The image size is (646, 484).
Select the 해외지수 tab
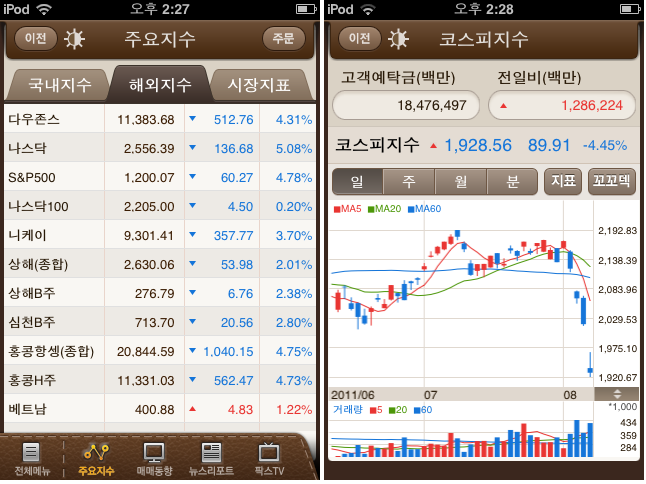159,85
